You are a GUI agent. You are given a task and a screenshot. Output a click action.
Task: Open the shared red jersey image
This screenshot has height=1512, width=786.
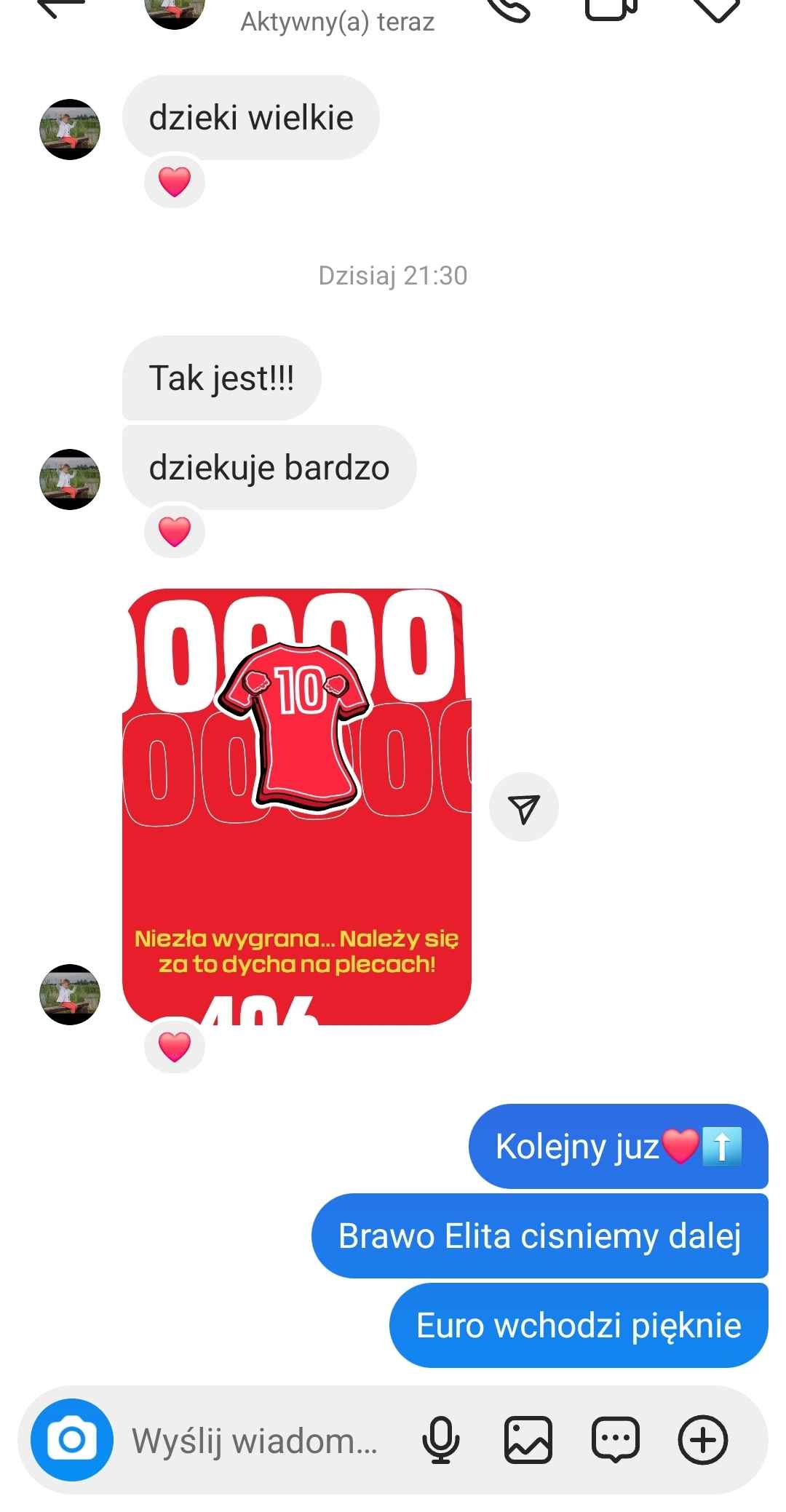(296, 806)
